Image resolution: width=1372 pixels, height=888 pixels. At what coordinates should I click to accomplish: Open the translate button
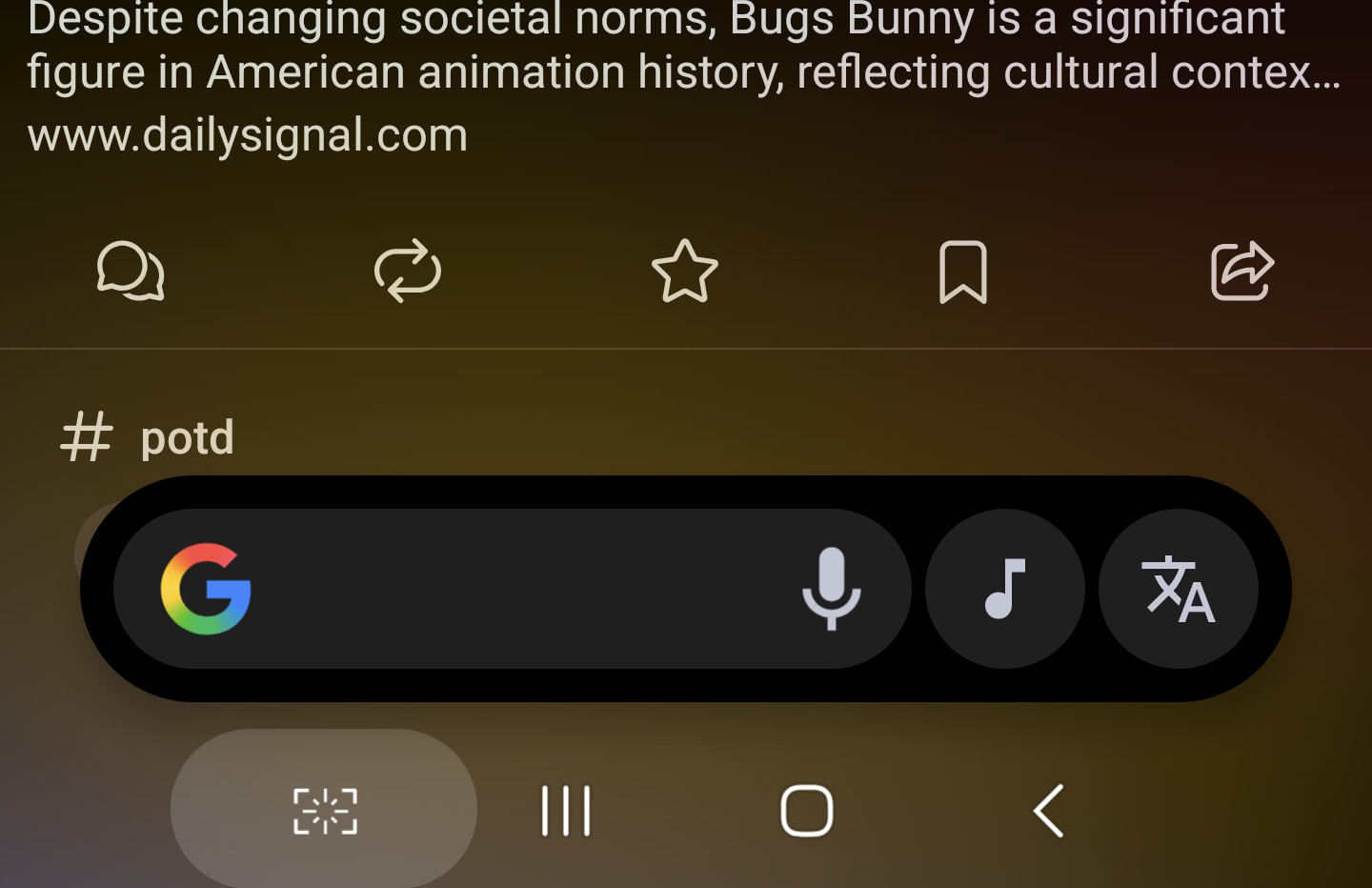pyautogui.click(x=1179, y=589)
